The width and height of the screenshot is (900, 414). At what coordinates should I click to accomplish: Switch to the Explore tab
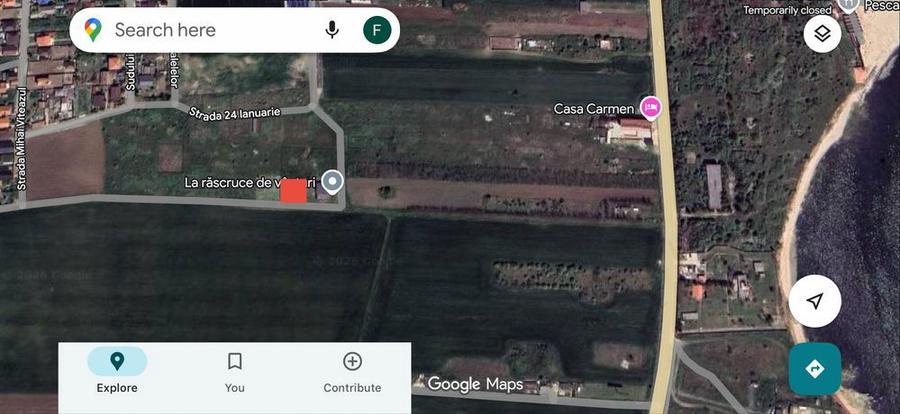[117, 372]
